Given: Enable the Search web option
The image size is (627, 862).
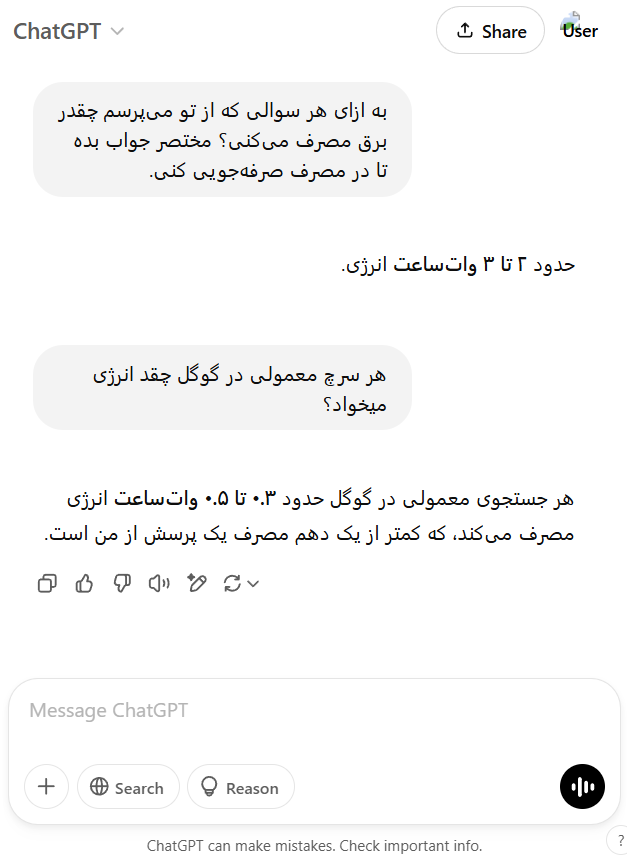Looking at the screenshot, I should click(x=128, y=787).
